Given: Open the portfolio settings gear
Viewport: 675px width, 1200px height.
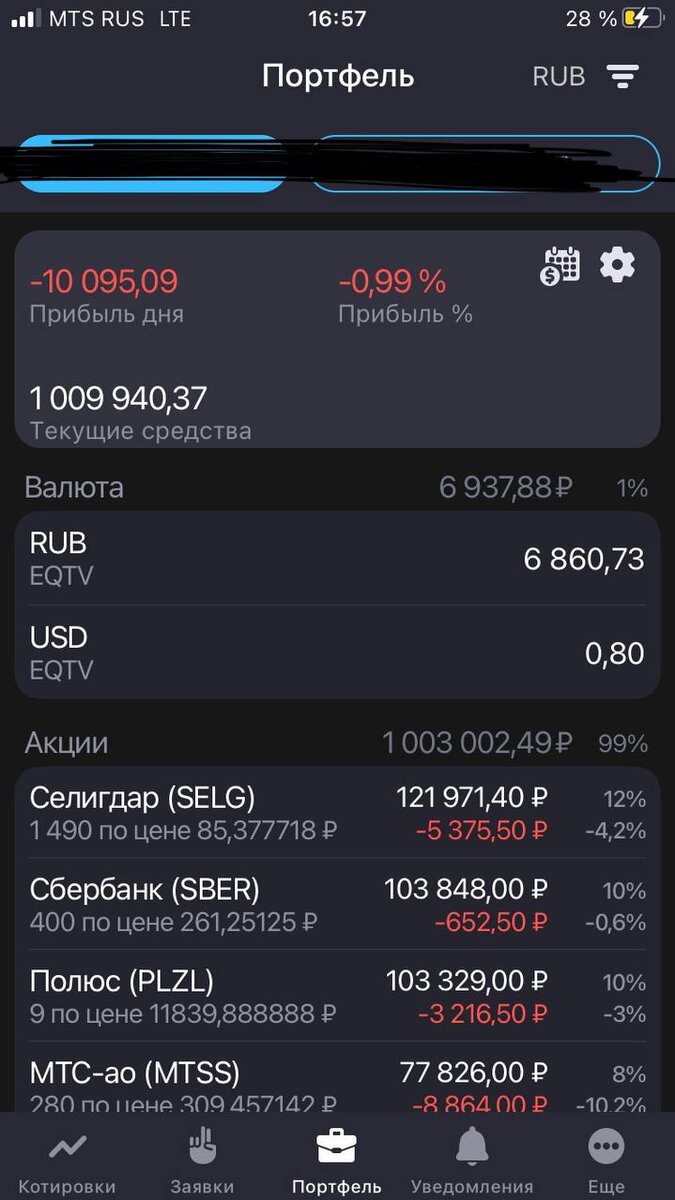Looking at the screenshot, I should [617, 265].
